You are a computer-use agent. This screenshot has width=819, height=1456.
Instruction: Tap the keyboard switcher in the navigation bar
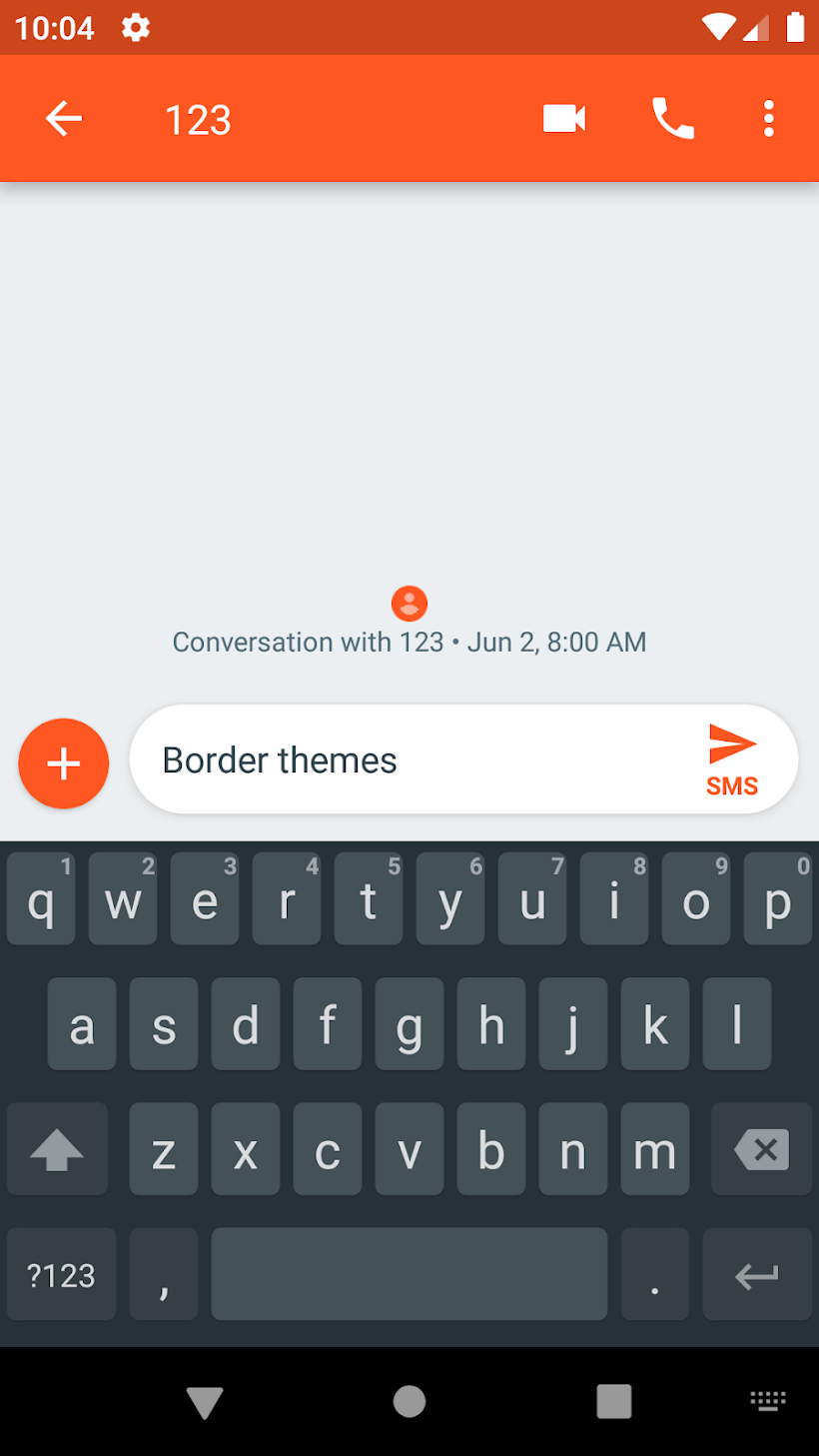coord(769,1401)
